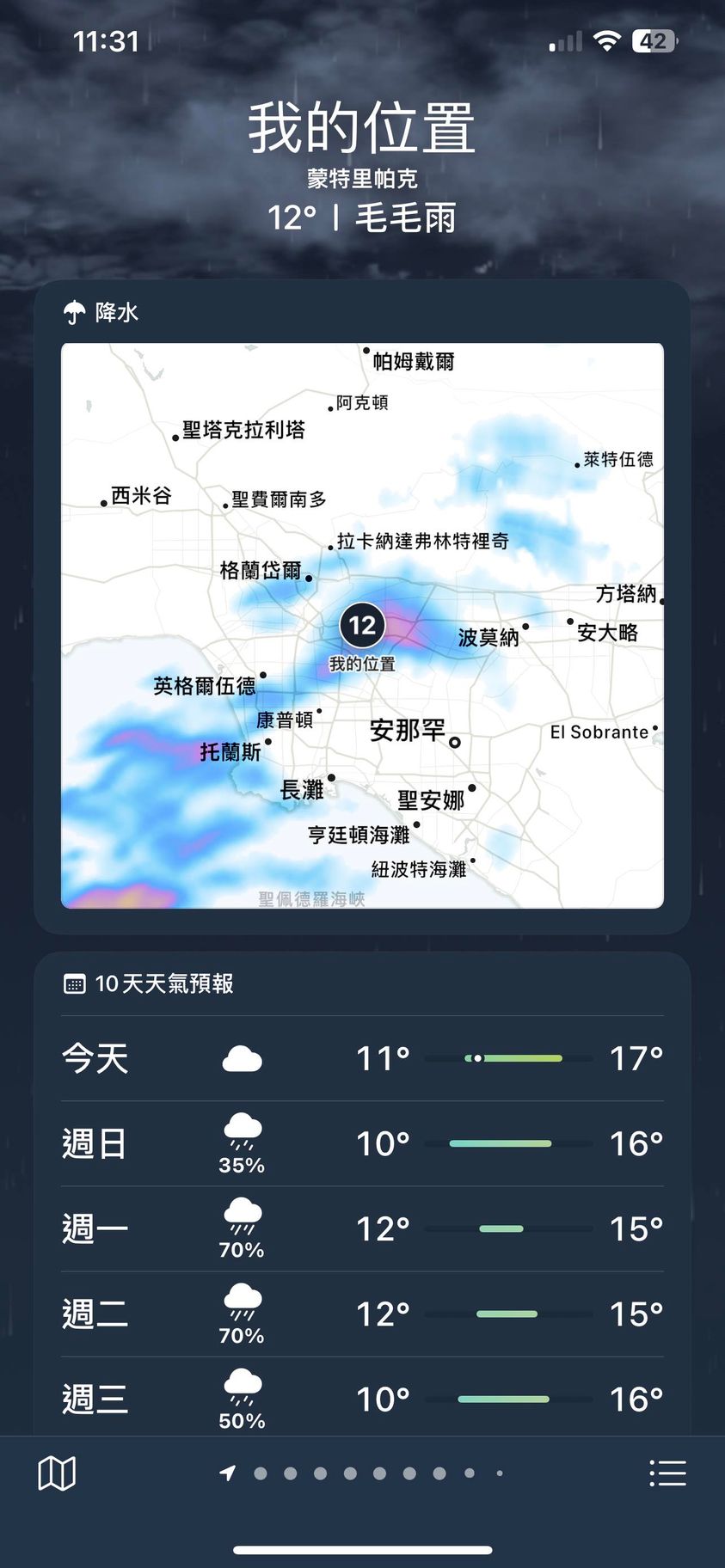Open the 週一 forecast row
The image size is (725, 1568).
(362, 1228)
